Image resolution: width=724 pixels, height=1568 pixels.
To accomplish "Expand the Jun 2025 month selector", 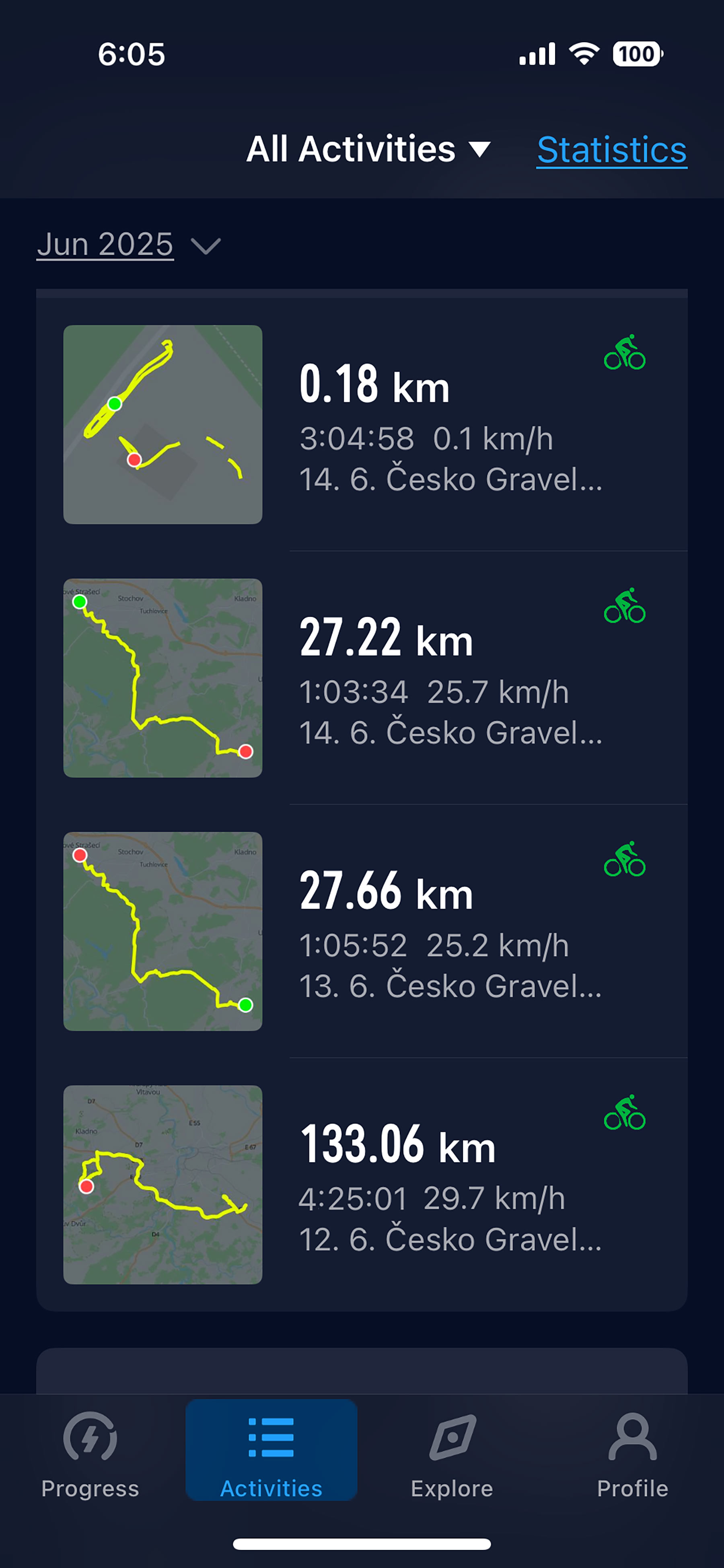I will (x=128, y=245).
